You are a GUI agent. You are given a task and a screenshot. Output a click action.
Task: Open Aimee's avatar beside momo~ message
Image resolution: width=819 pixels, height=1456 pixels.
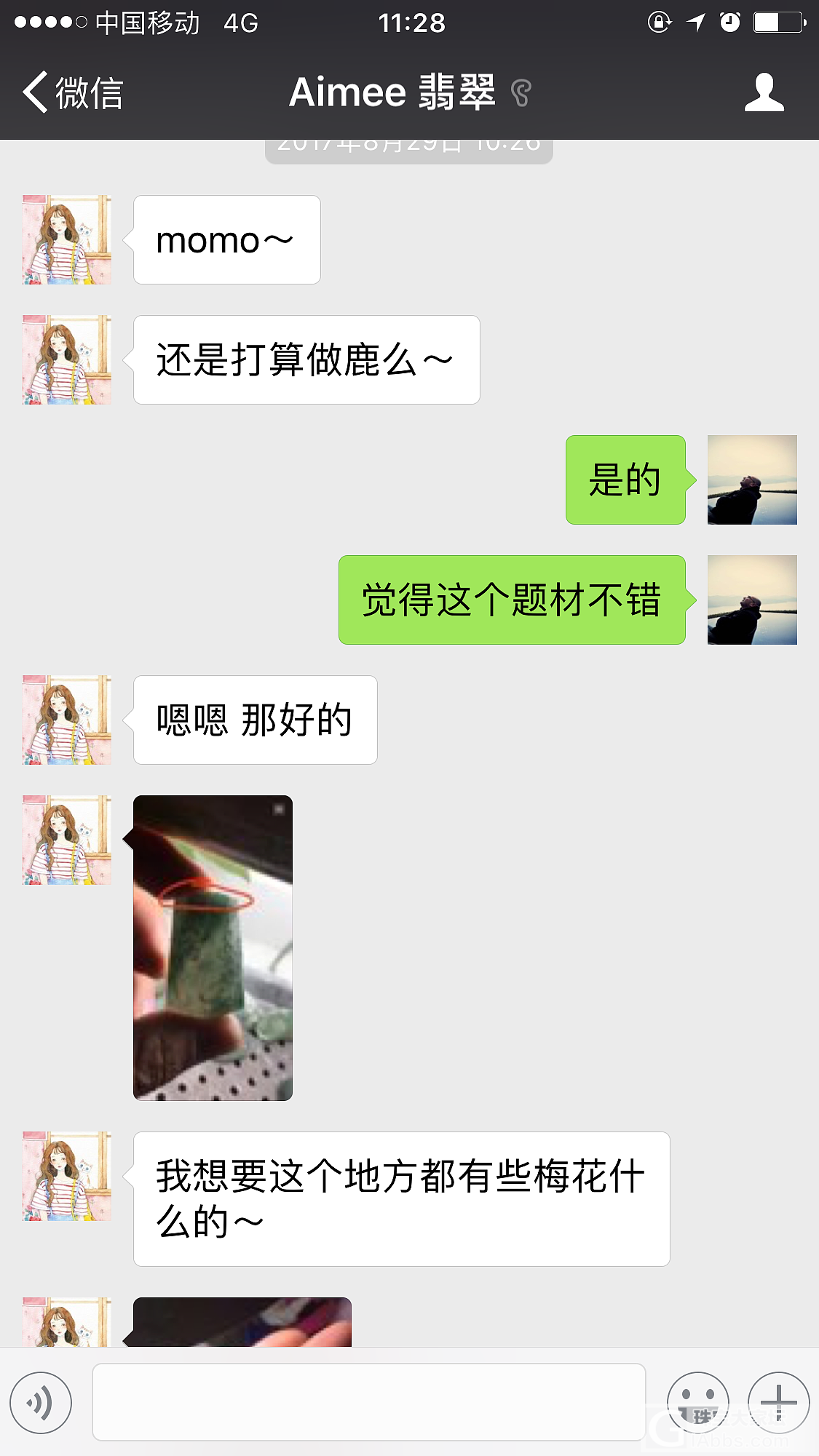pyautogui.click(x=67, y=239)
